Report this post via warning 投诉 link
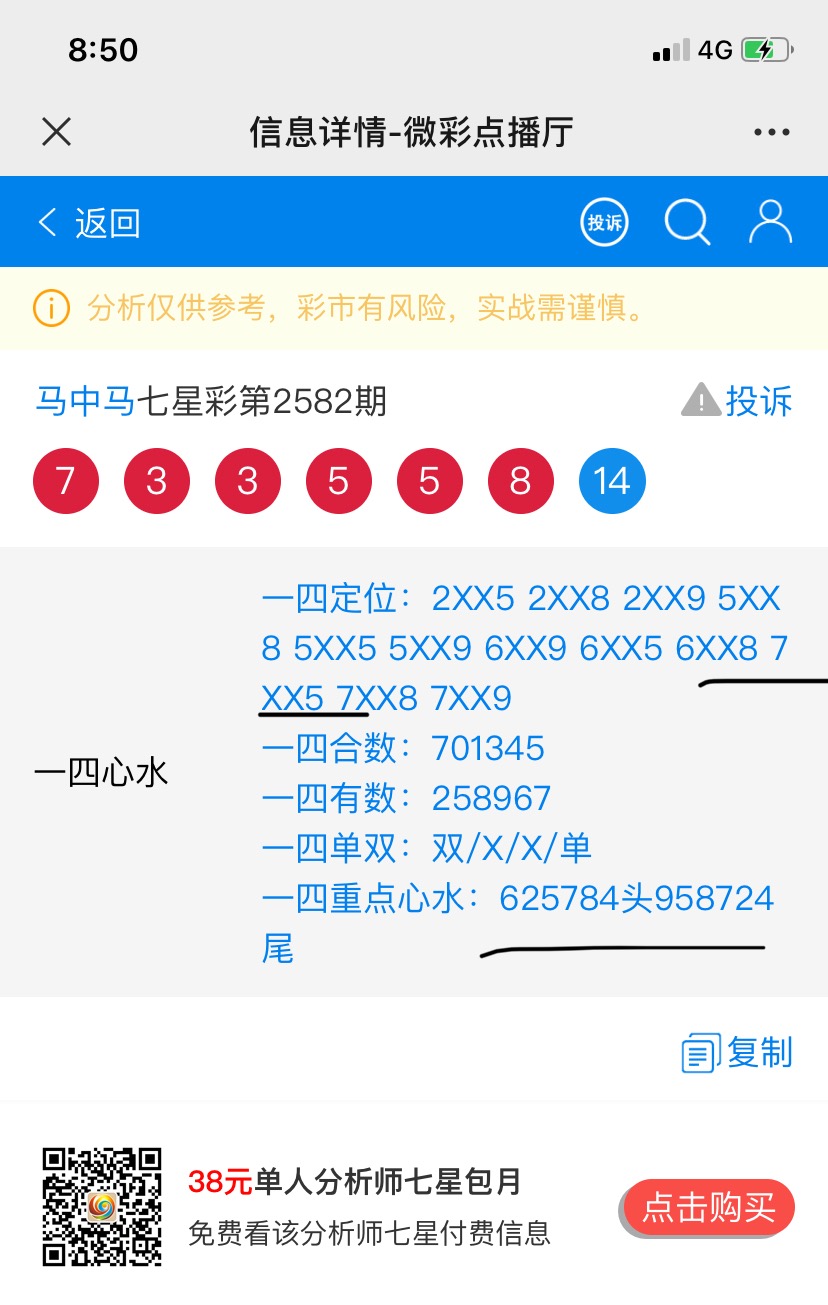Image resolution: width=828 pixels, height=1305 pixels. [737, 402]
